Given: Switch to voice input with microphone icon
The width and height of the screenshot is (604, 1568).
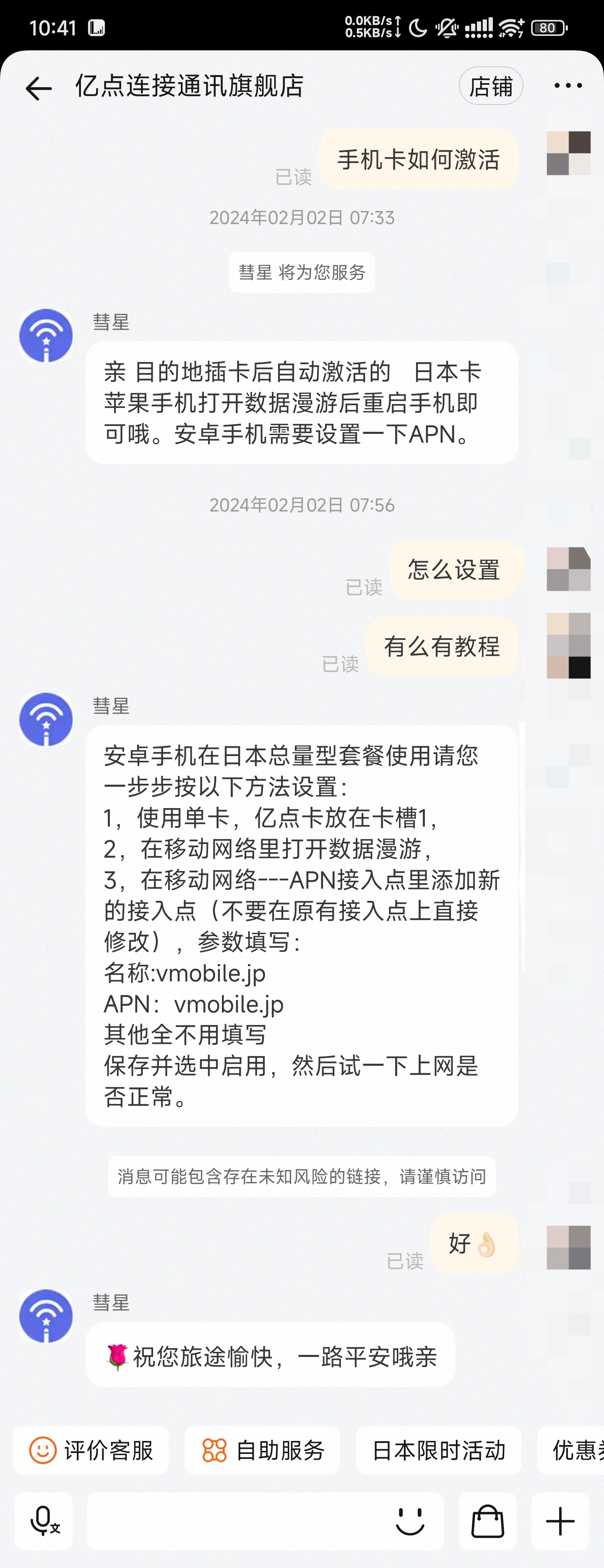Looking at the screenshot, I should [x=44, y=1521].
